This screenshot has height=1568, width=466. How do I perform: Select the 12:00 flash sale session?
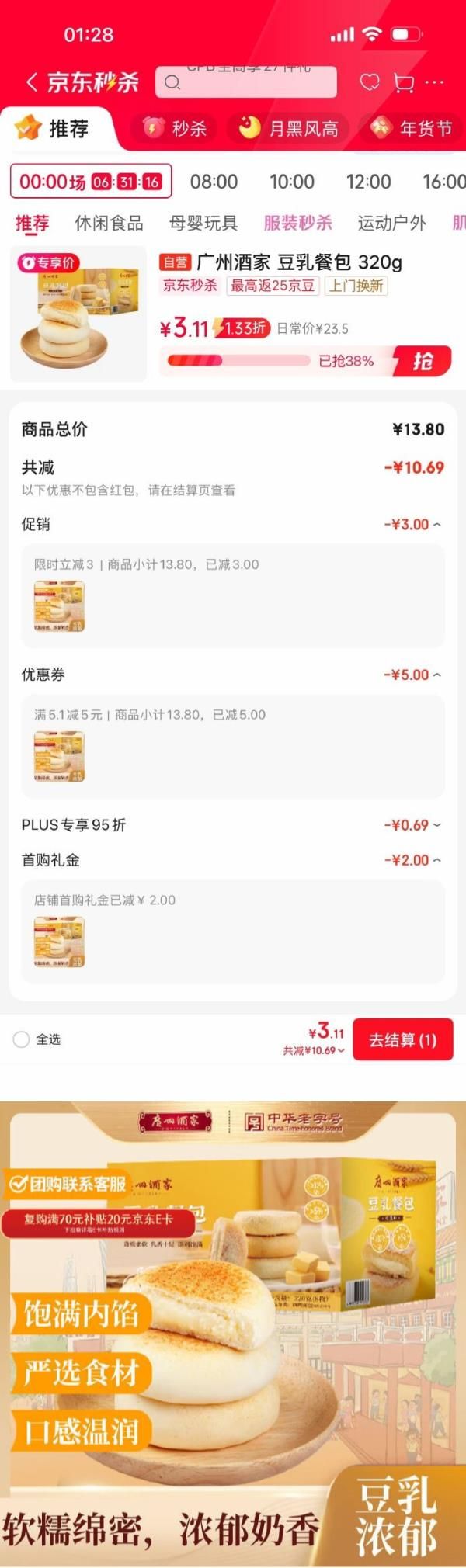point(368,182)
